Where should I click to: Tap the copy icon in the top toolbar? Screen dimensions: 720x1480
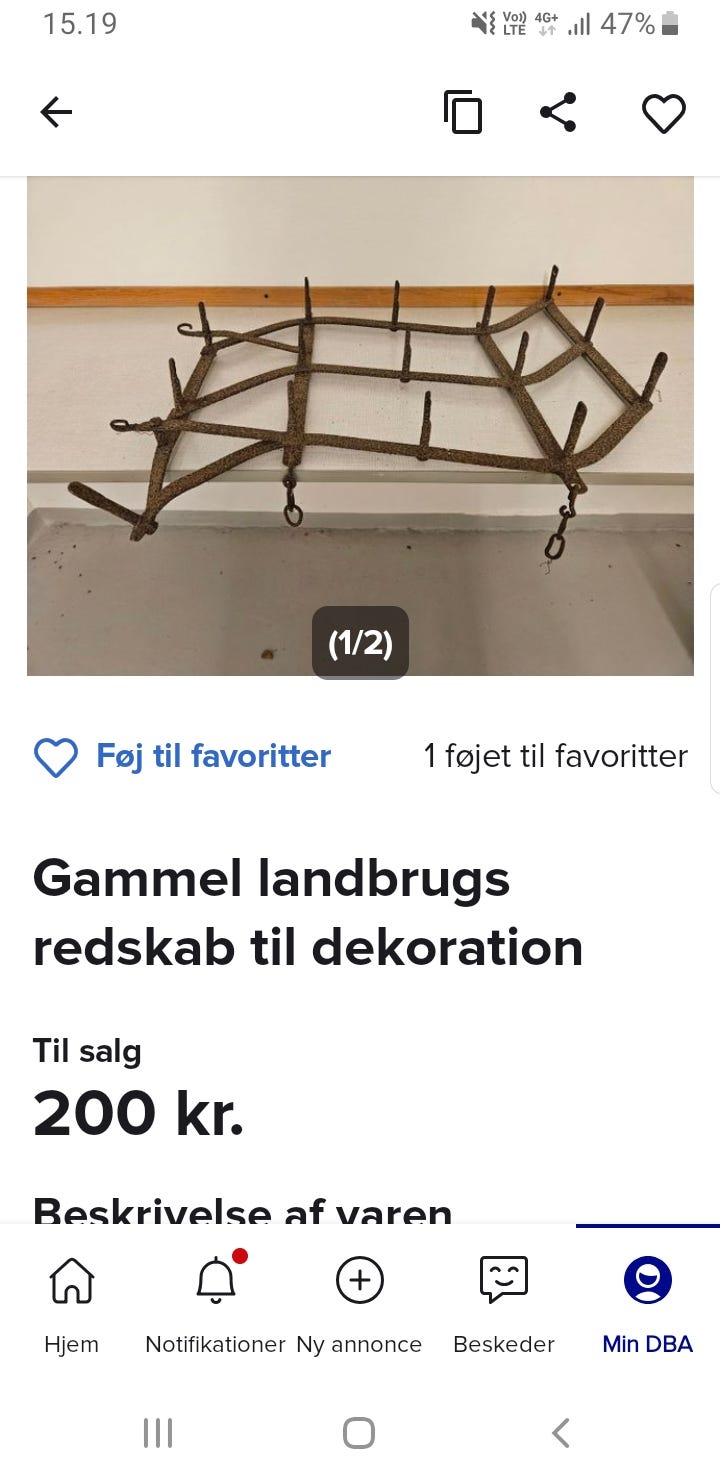coord(463,112)
